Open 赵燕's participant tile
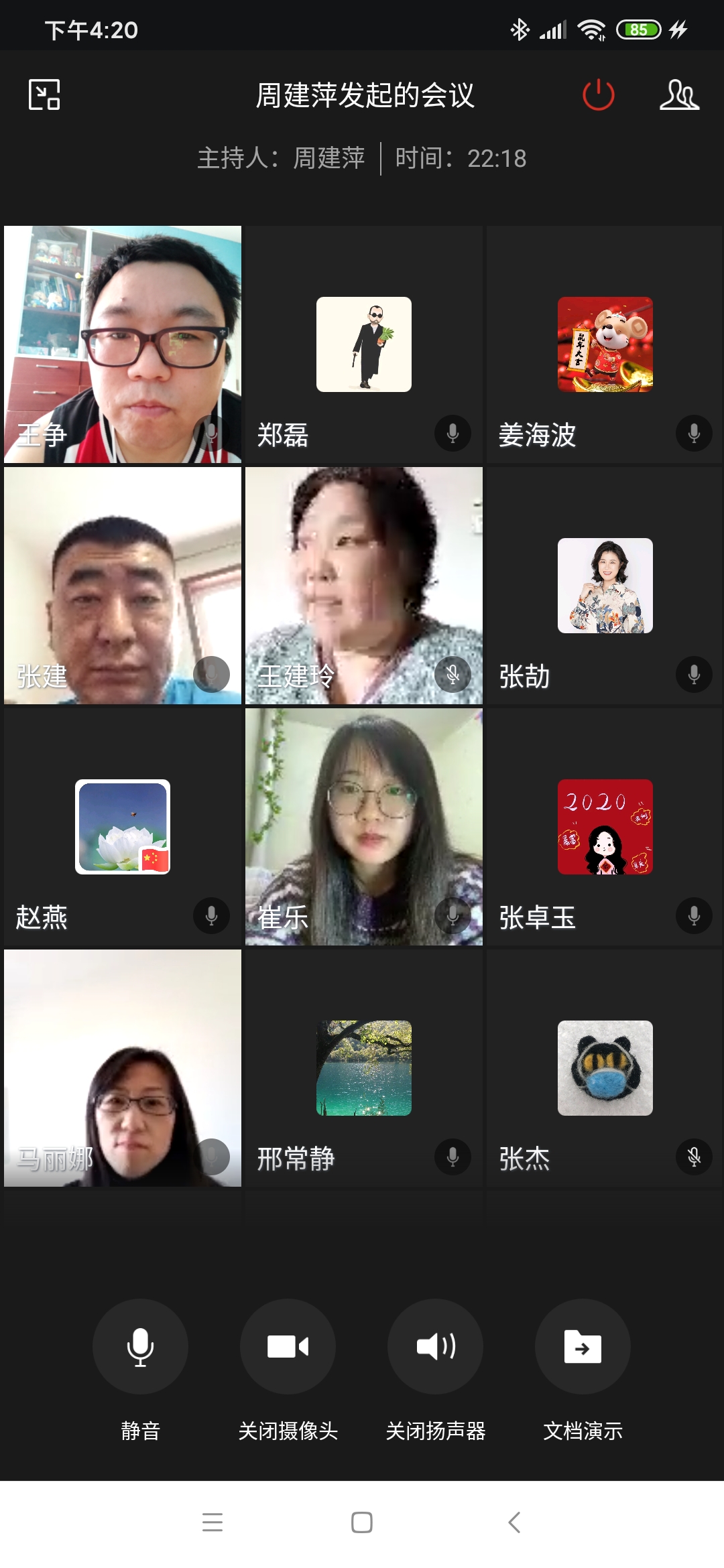 (123, 827)
